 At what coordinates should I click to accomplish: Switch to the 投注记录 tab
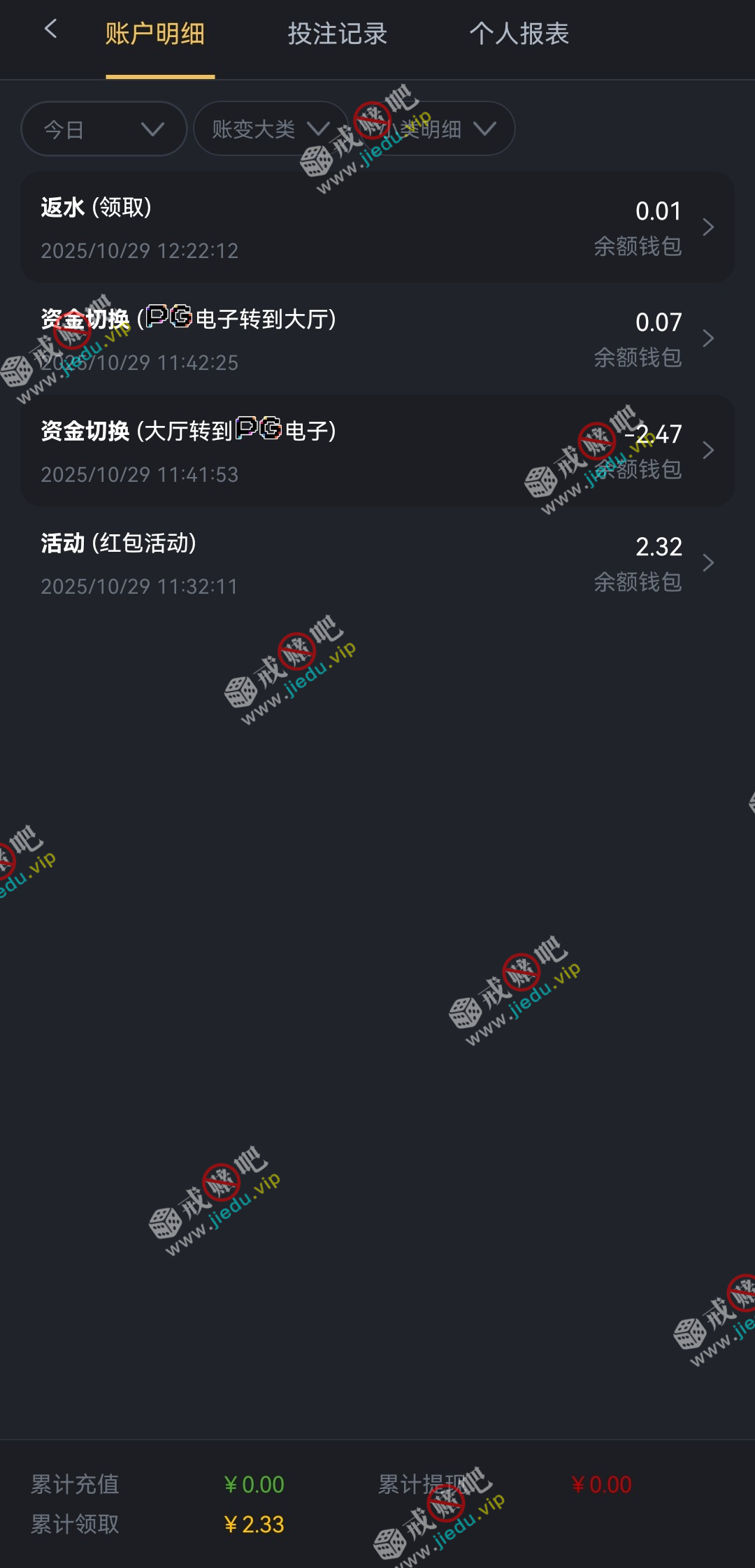click(337, 34)
